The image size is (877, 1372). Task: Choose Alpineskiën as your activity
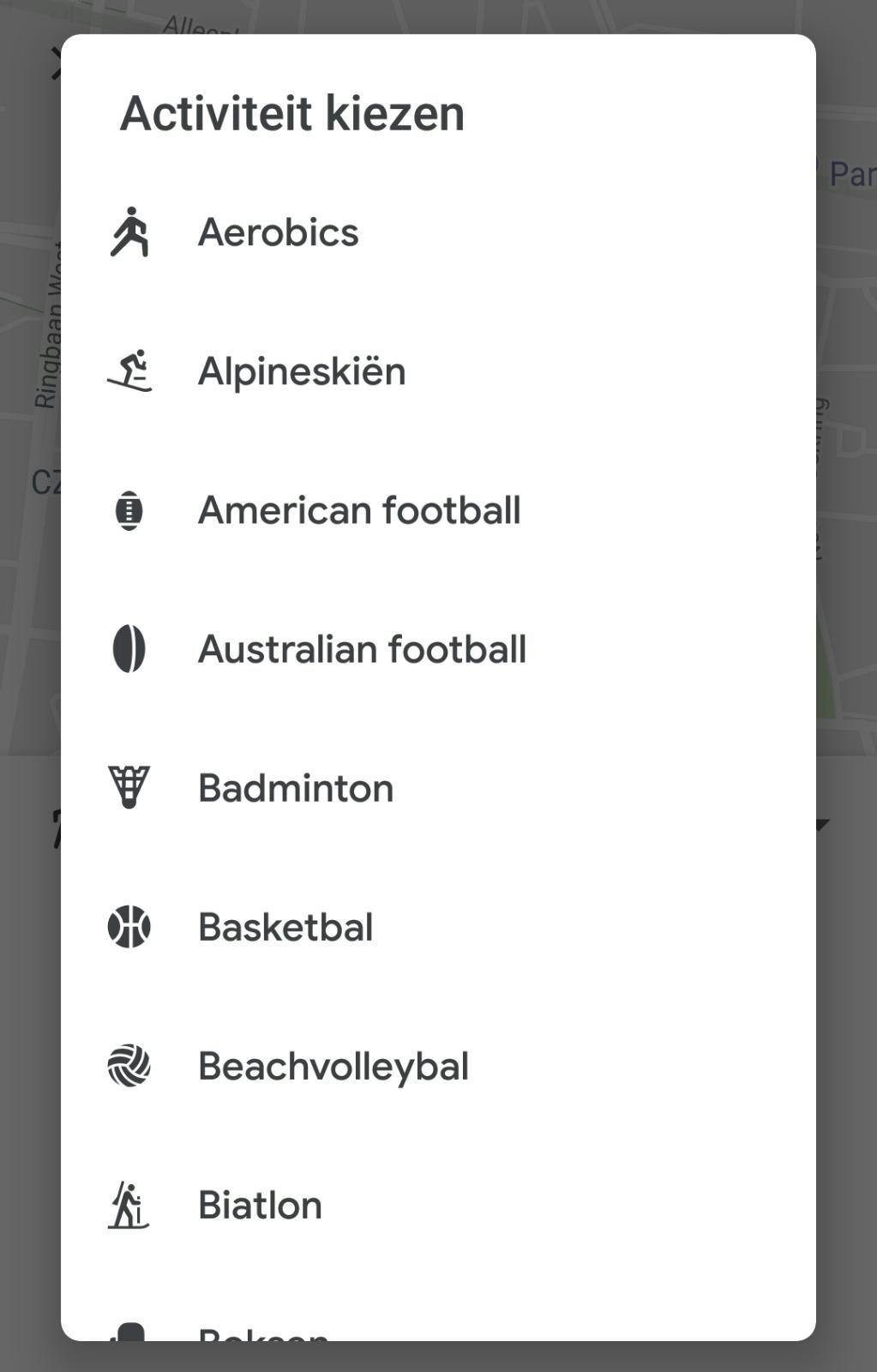click(302, 370)
